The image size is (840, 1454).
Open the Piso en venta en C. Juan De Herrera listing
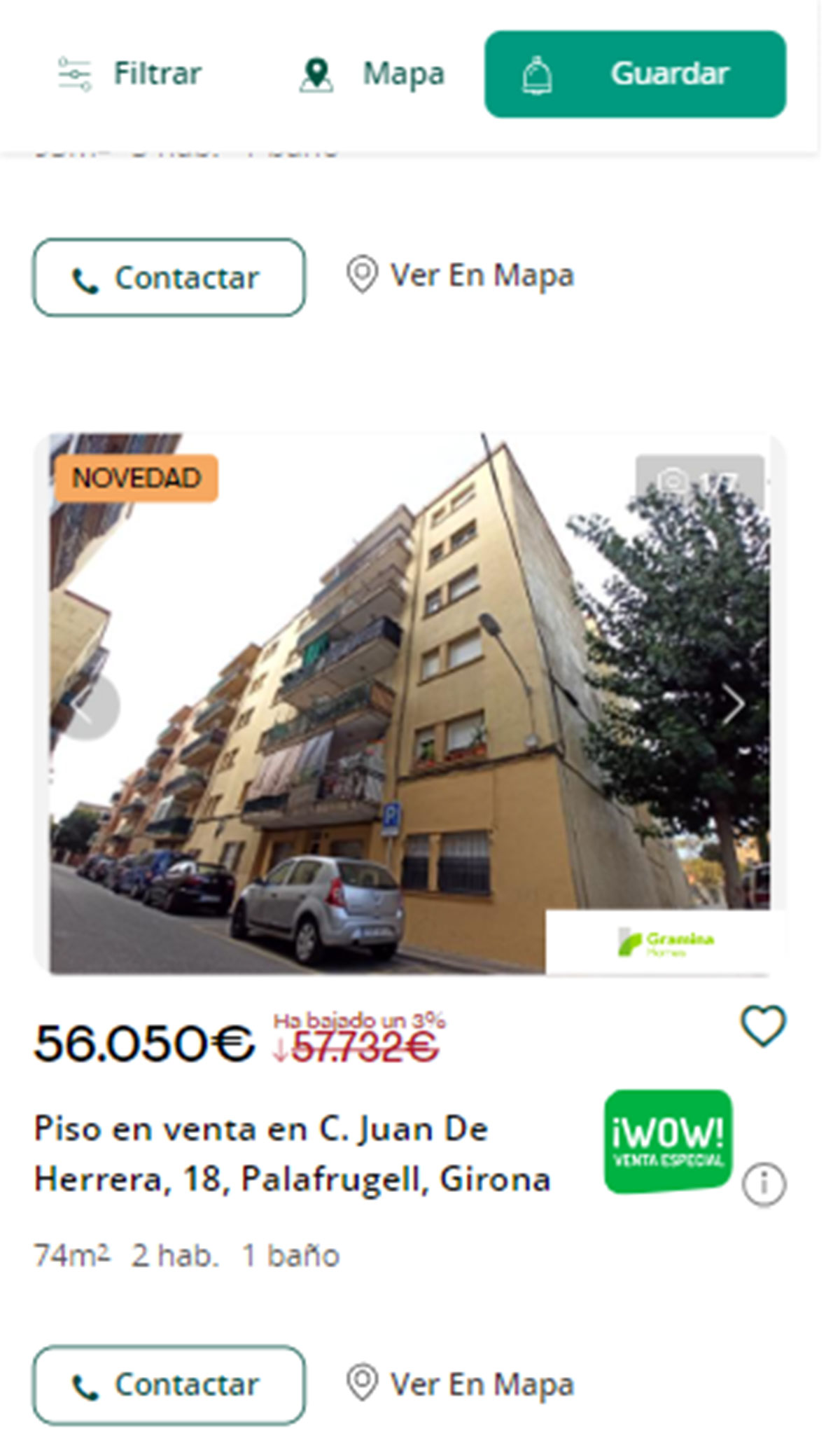coord(293,1154)
